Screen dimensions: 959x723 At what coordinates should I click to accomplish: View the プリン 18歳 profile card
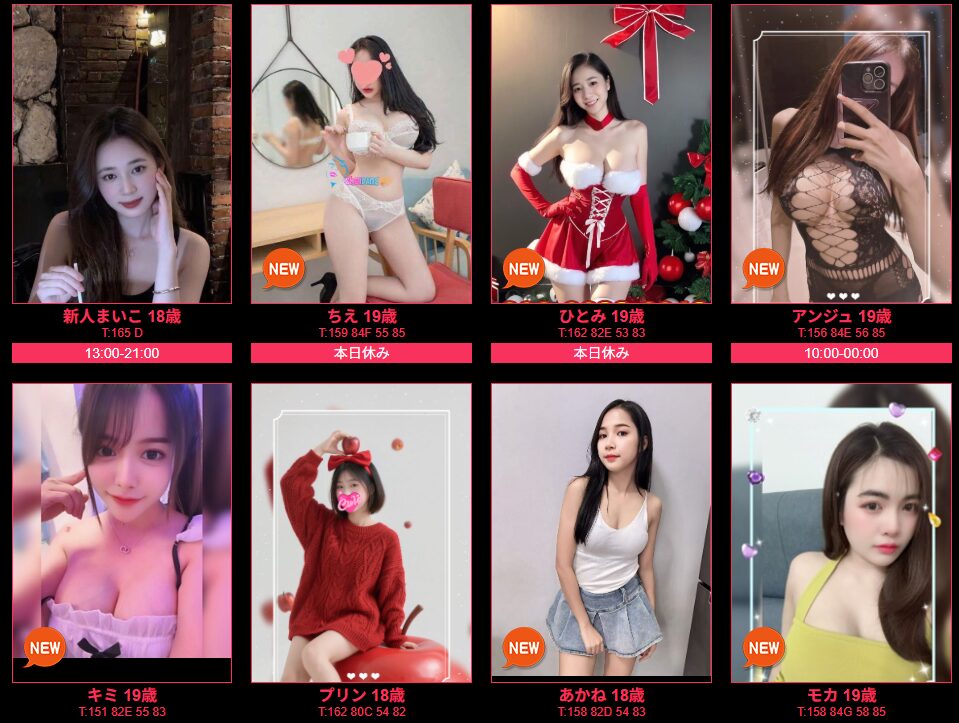click(361, 532)
